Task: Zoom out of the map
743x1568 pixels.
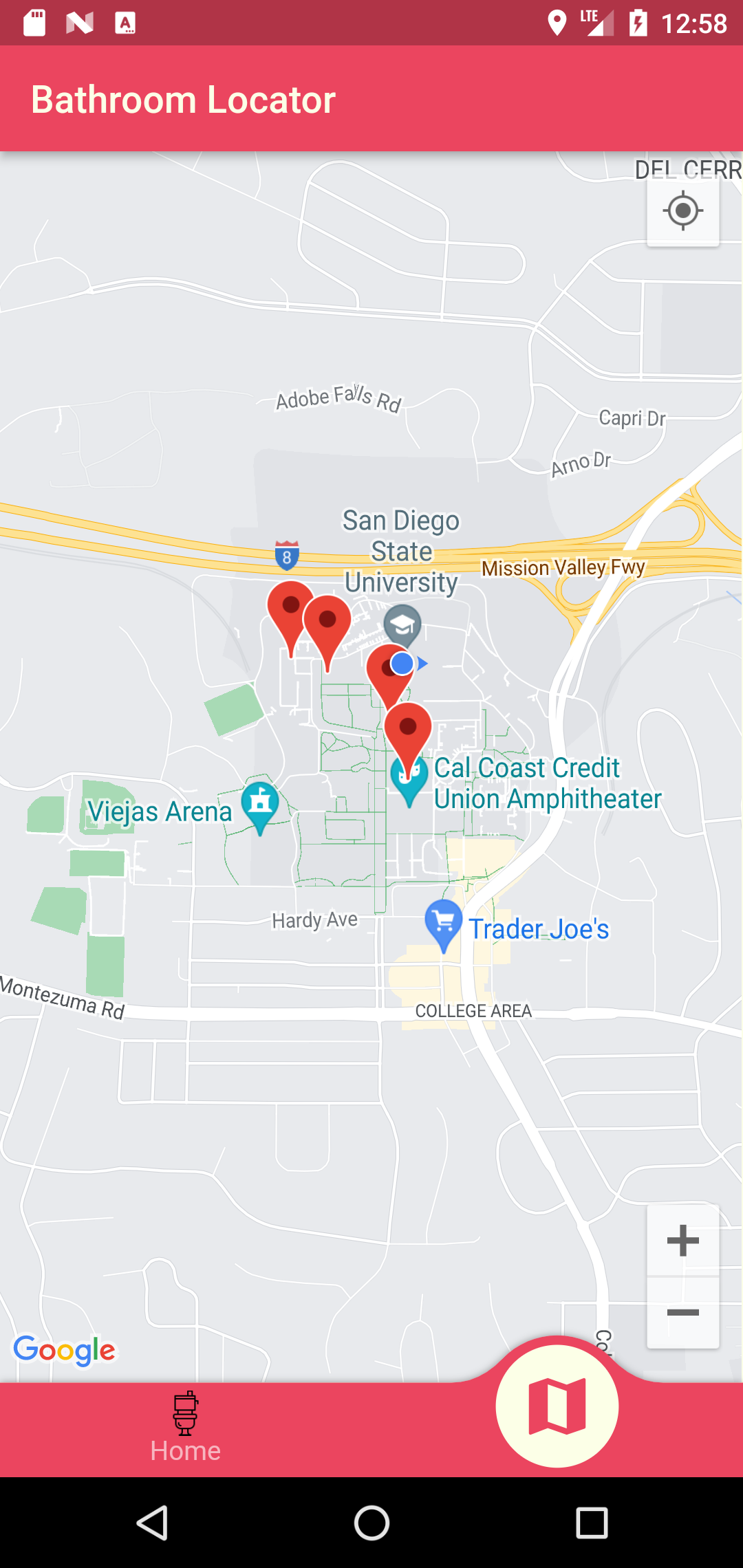Action: click(x=682, y=1312)
